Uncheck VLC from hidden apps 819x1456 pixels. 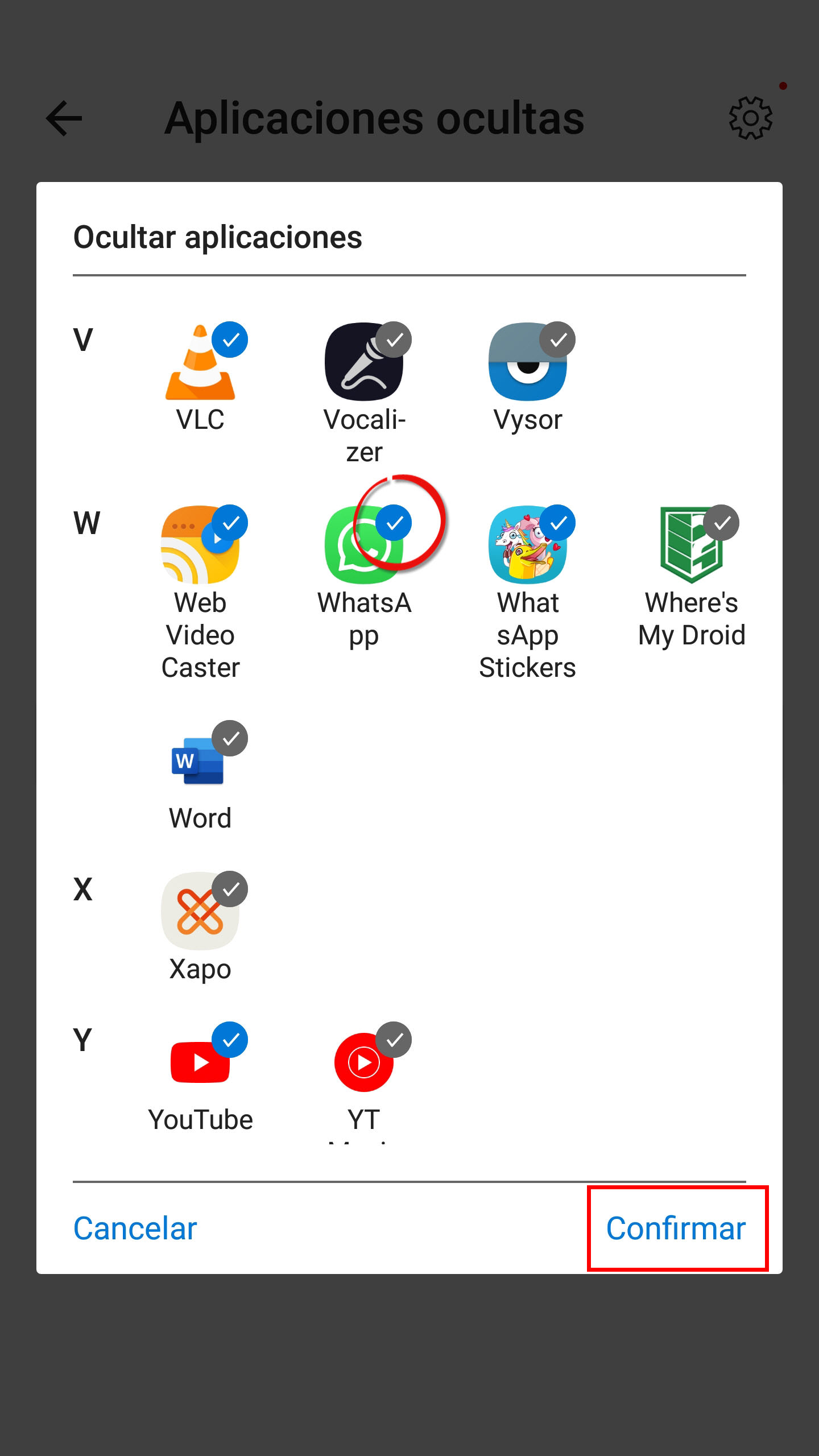pos(200,378)
